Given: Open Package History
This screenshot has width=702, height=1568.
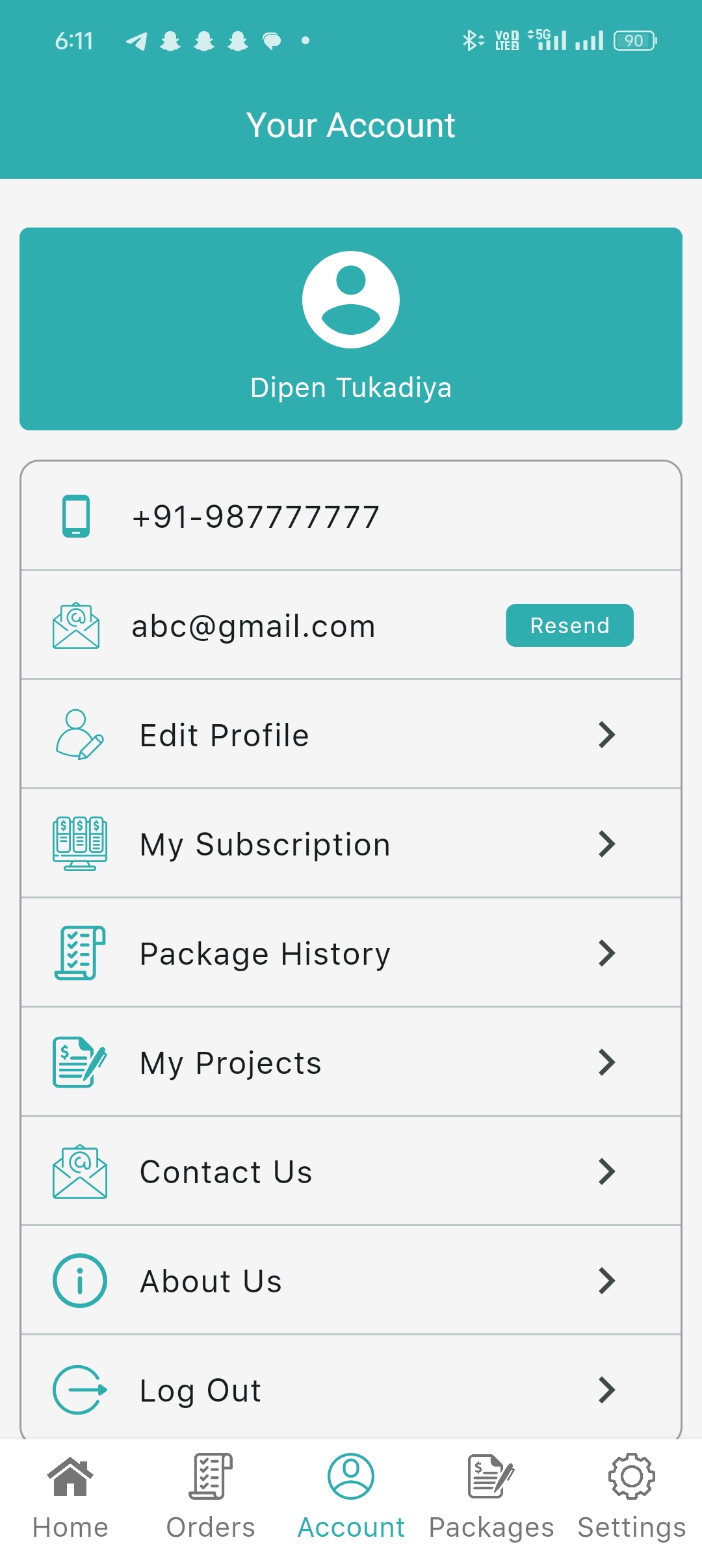Looking at the screenshot, I should [351, 953].
